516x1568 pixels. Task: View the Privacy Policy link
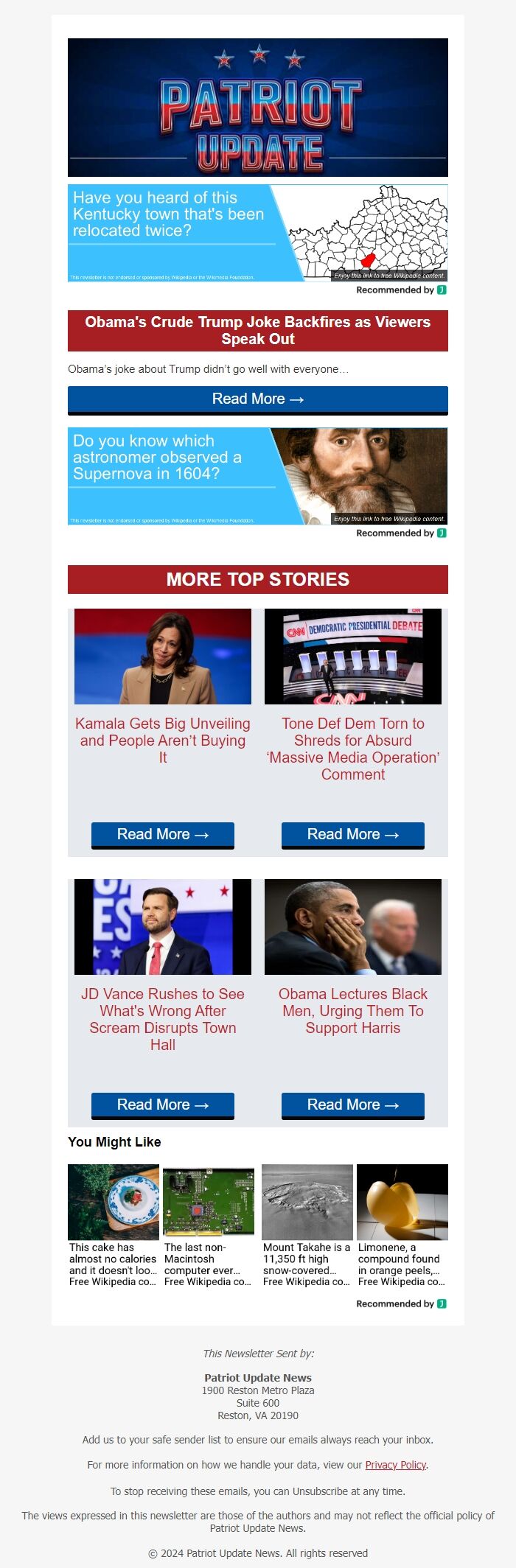(x=395, y=1465)
